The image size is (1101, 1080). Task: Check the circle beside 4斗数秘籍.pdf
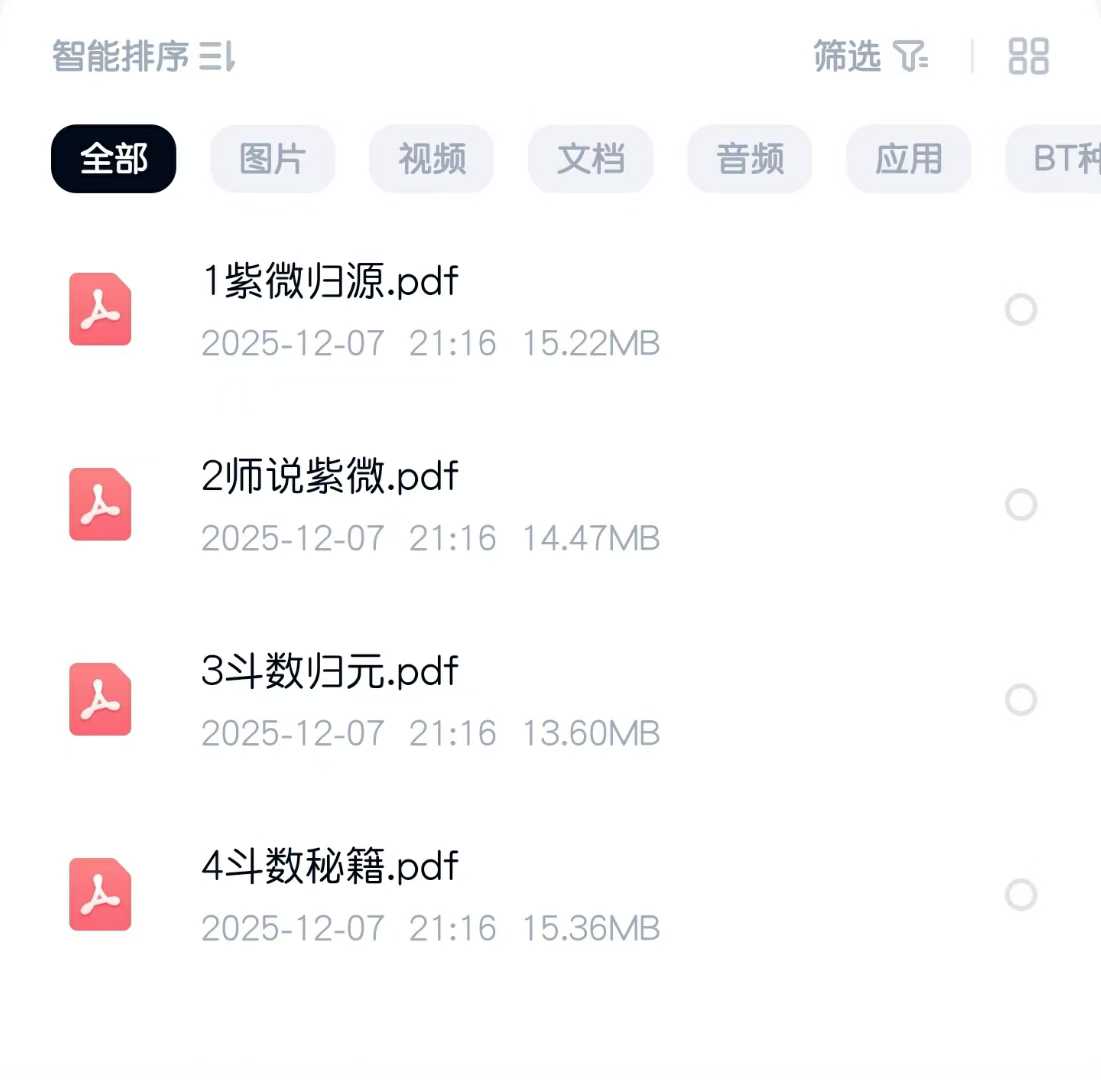[1021, 894]
